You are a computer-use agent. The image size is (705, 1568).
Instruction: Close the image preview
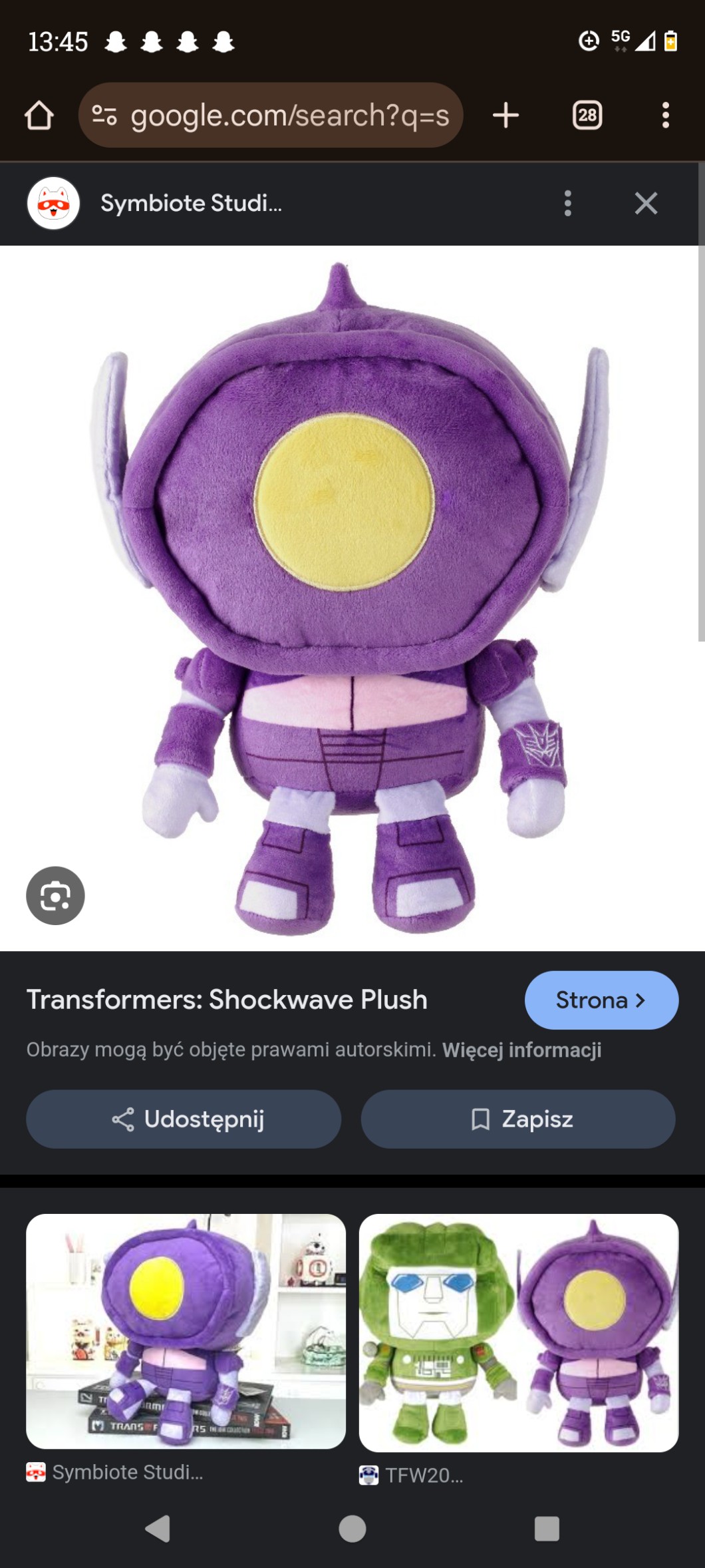coord(646,203)
